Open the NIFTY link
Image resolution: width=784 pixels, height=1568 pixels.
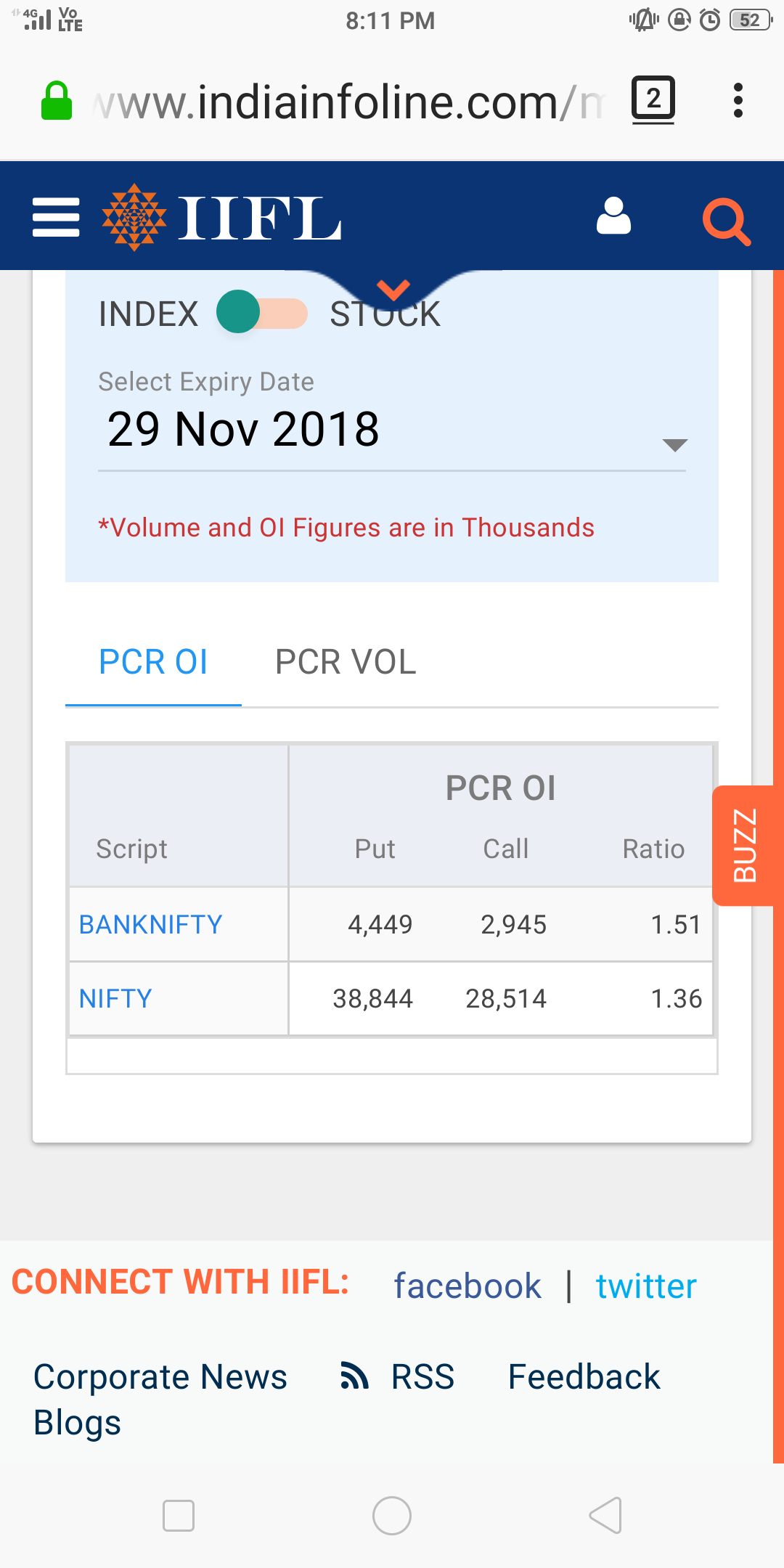pyautogui.click(x=115, y=999)
